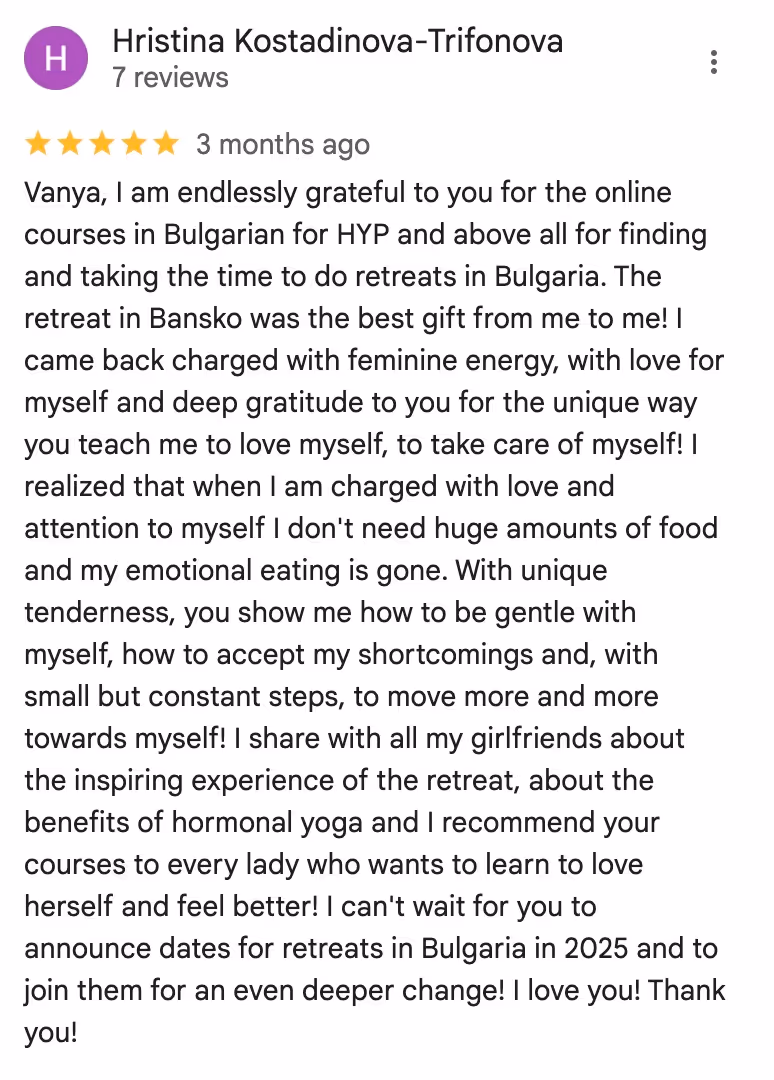View reviewer name Hristina Kostadinova-Trifonova's profile
This screenshot has width=774, height=1080.
tap(337, 41)
